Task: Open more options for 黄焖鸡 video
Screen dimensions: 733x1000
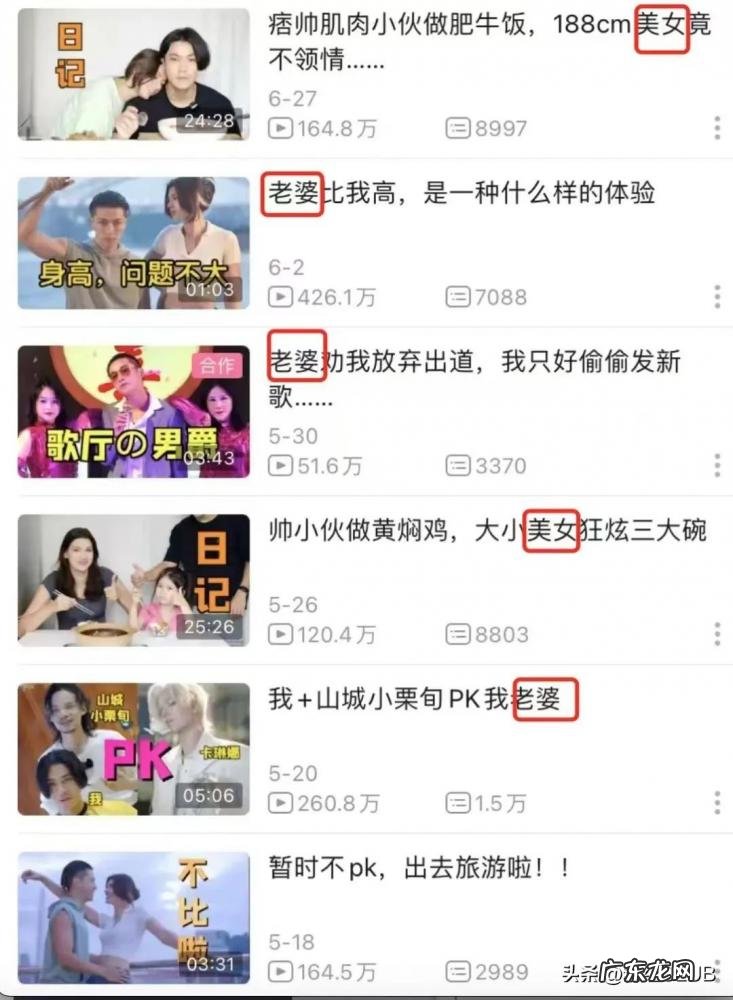Action: [717, 634]
